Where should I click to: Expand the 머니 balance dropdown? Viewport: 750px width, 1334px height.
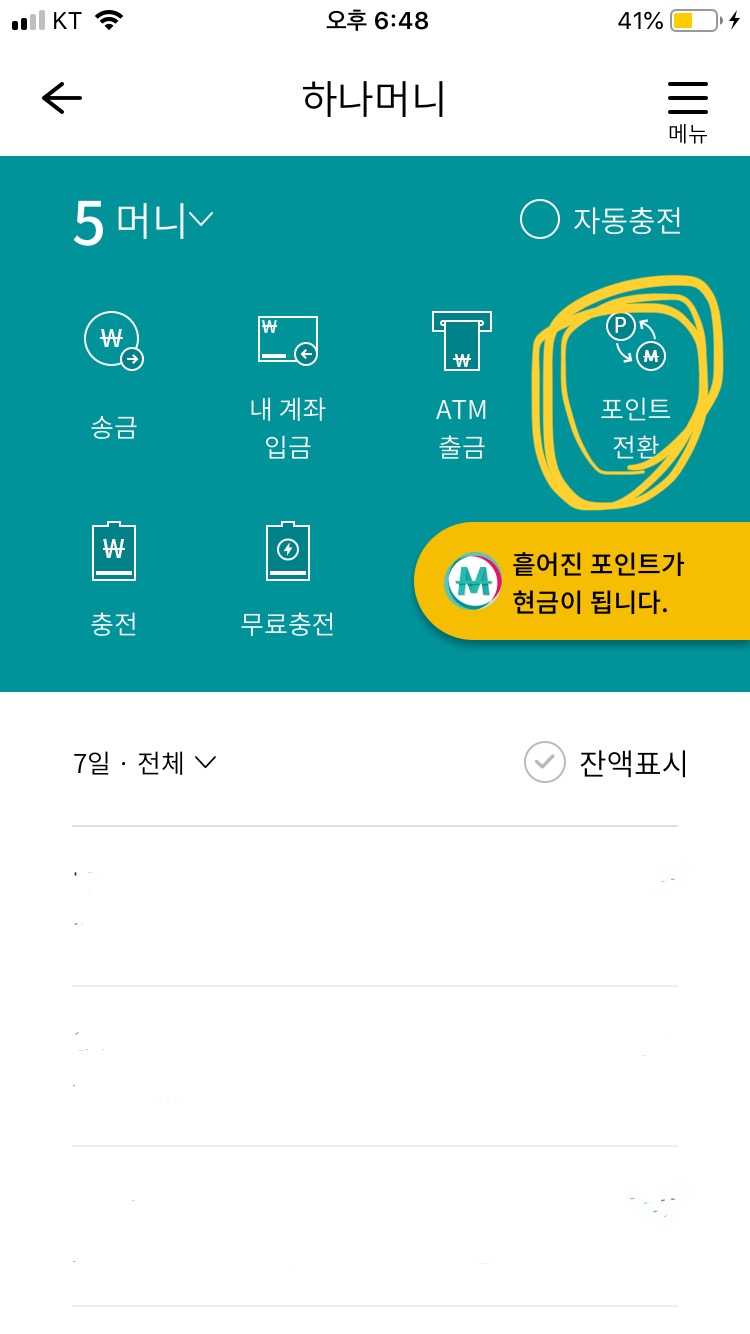pos(145,222)
